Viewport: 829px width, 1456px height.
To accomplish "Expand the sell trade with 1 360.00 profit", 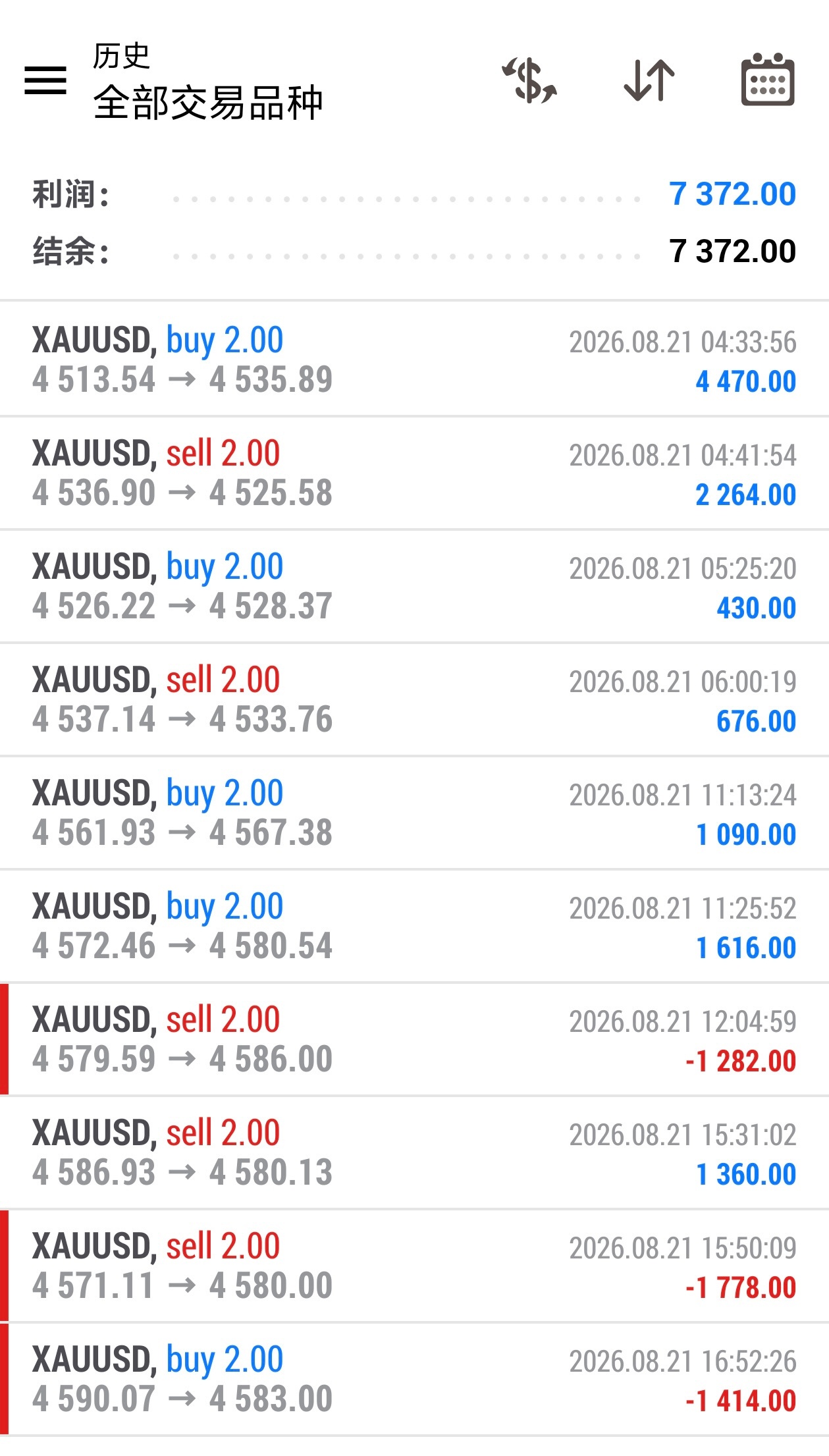I will pyautogui.click(x=414, y=1152).
